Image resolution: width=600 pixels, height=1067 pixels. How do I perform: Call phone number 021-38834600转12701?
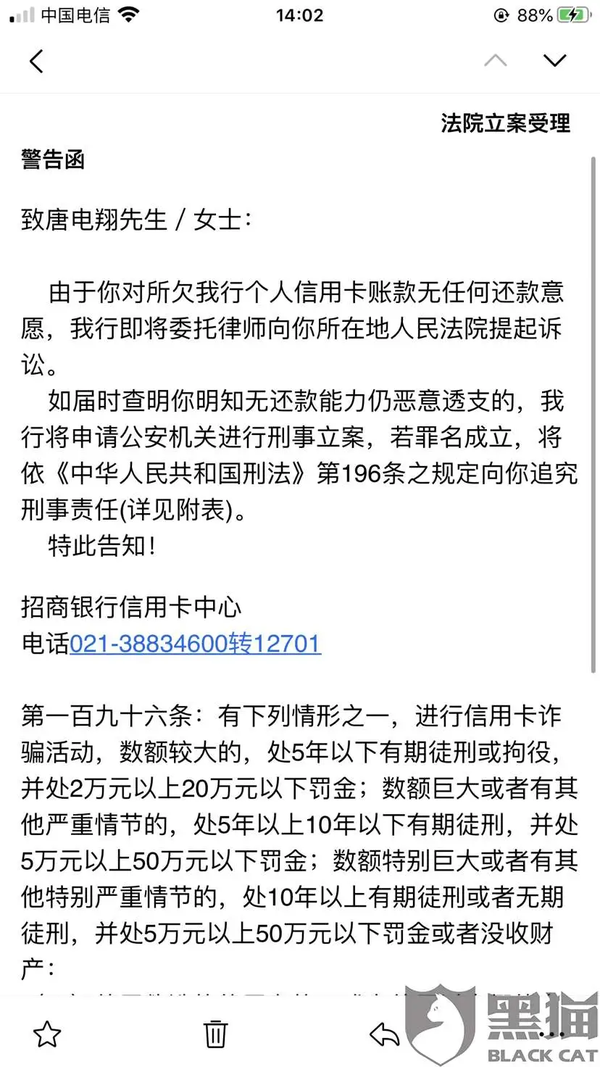pos(195,643)
